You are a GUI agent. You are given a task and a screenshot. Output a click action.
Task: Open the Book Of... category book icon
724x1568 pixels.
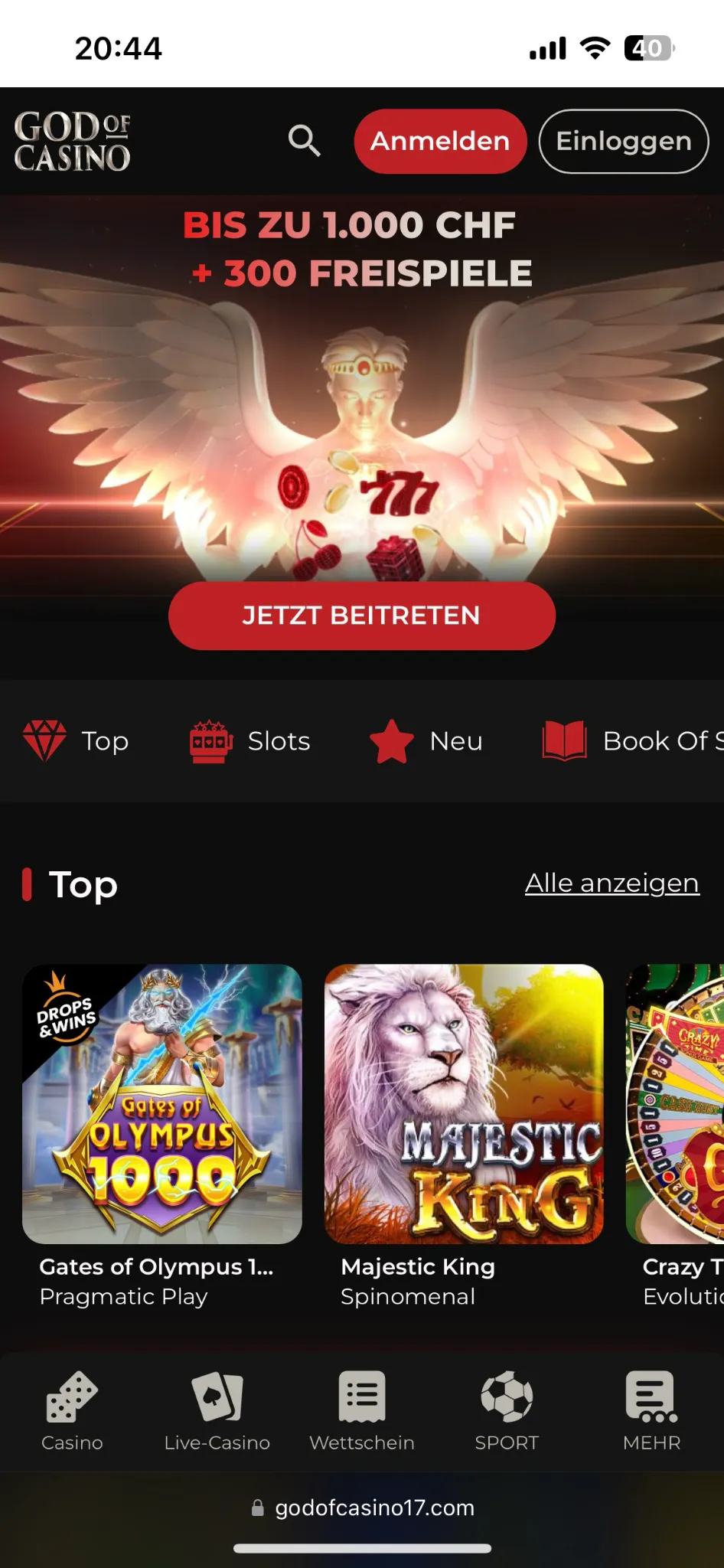point(563,740)
